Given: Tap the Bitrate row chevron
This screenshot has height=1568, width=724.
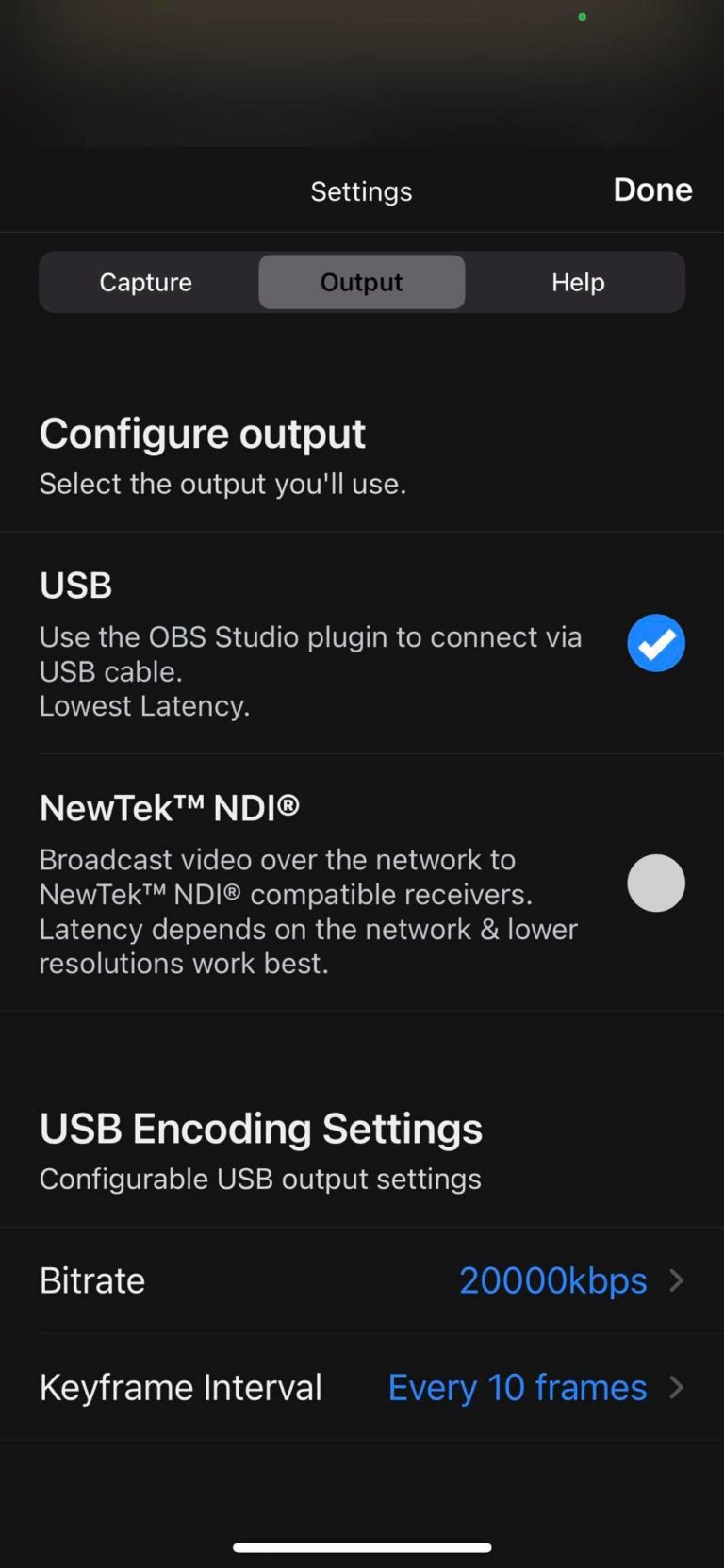Looking at the screenshot, I should point(676,1280).
